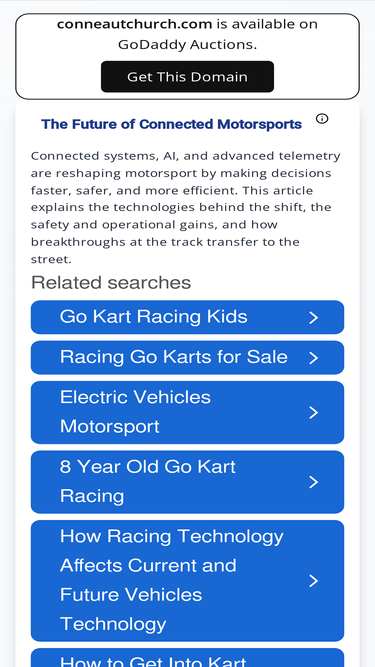Image resolution: width=375 pixels, height=667 pixels.
Task: Open the Go Kart Racing Kids search
Action: pos(187,317)
